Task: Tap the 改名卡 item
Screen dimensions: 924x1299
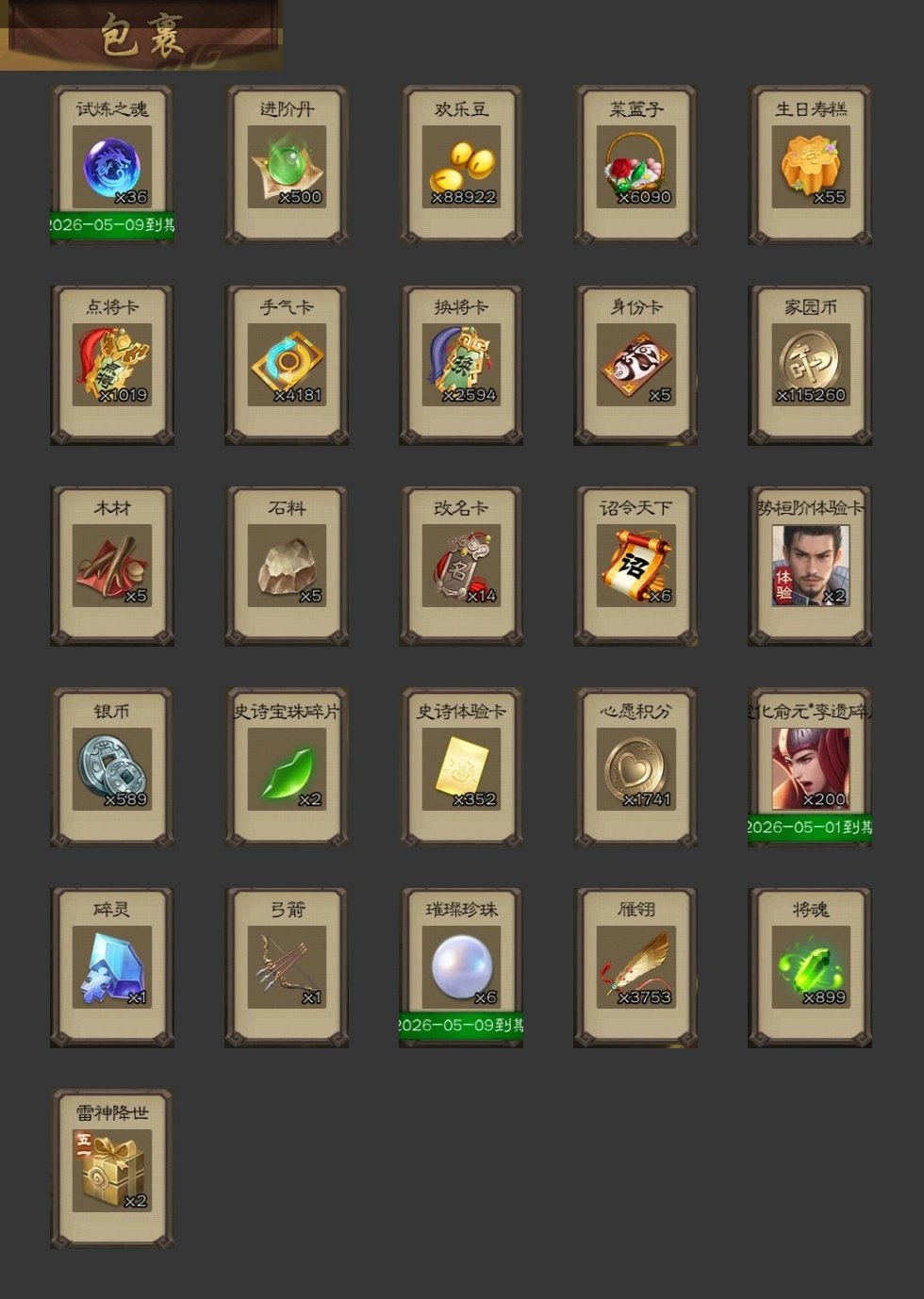Action: 461,566
